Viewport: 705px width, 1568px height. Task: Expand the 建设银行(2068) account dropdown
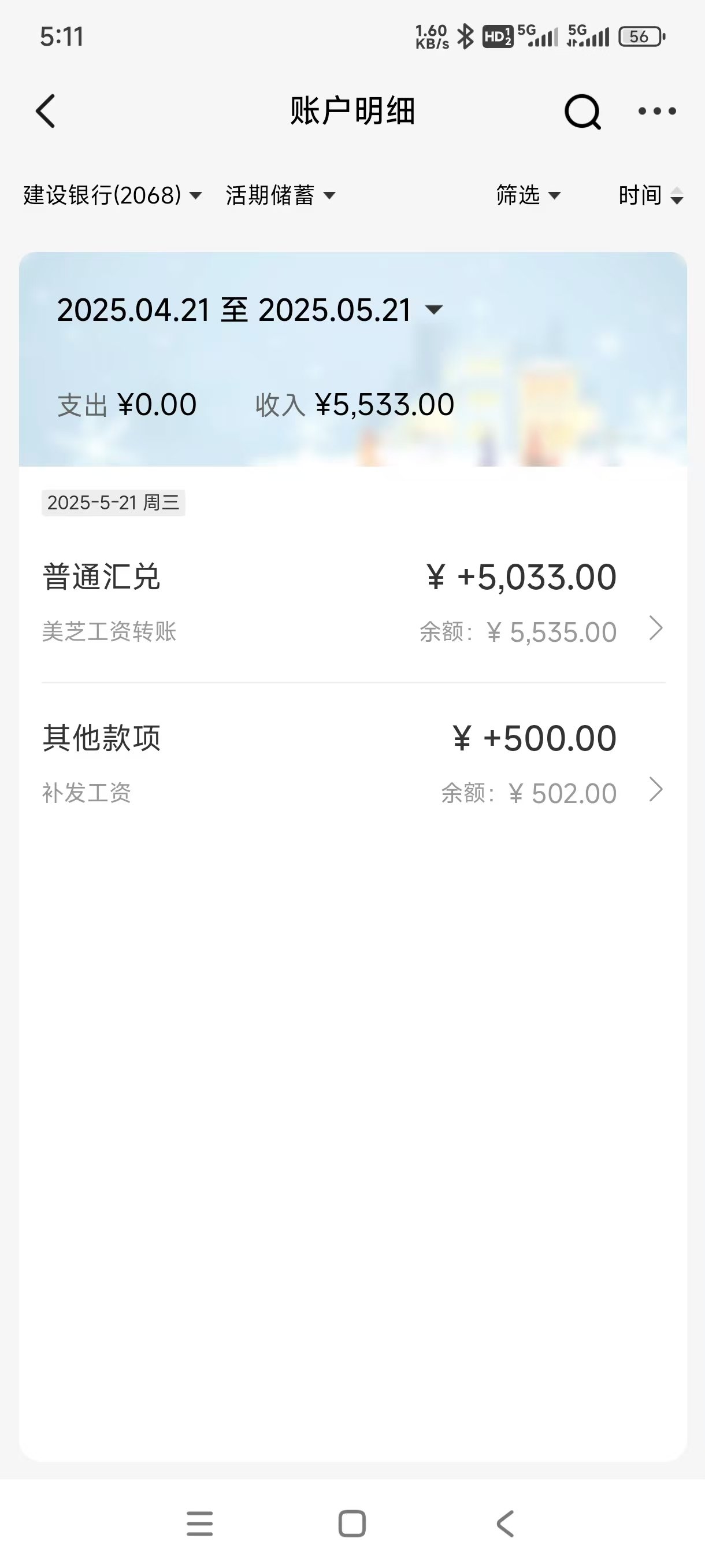coord(113,195)
